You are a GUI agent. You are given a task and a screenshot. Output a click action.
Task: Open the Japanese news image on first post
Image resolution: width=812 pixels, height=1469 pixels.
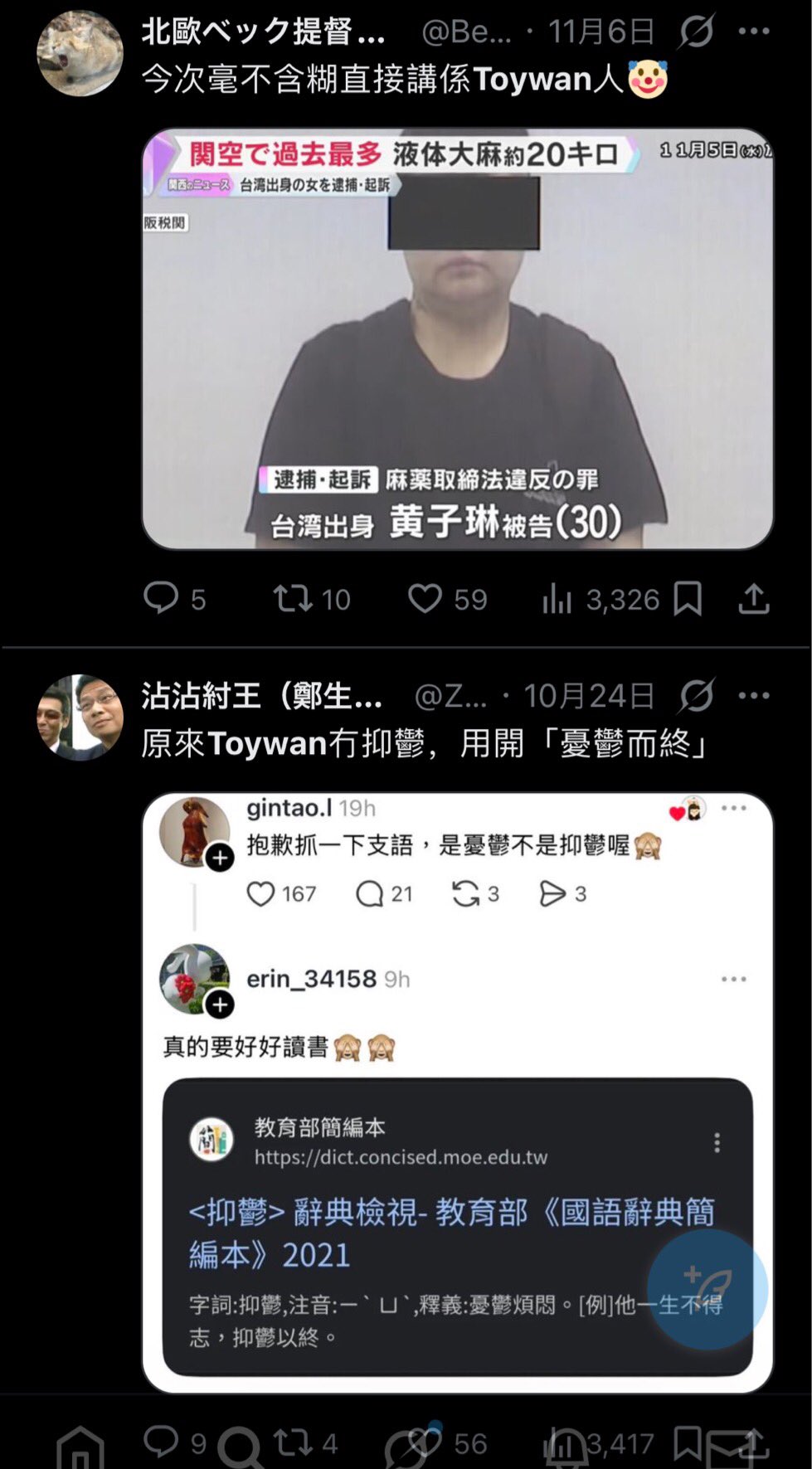coord(457,338)
